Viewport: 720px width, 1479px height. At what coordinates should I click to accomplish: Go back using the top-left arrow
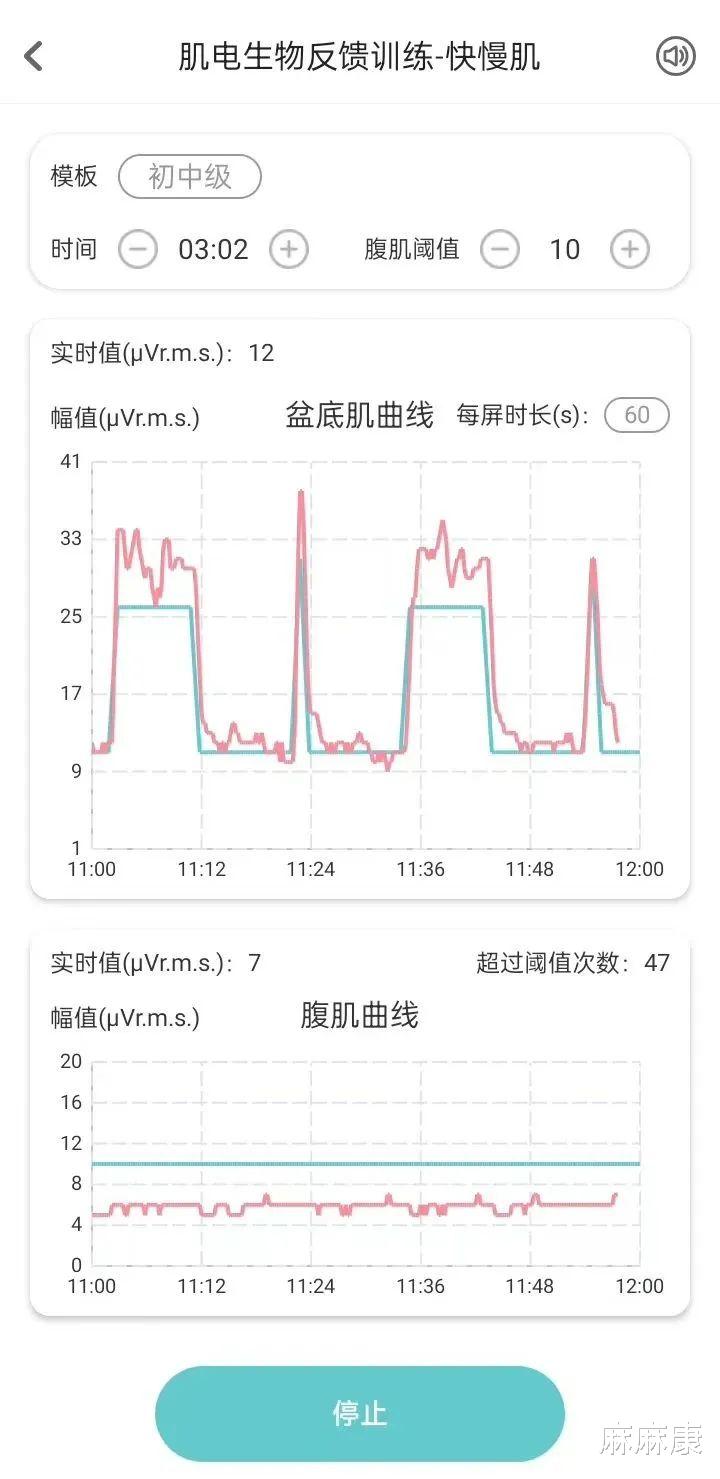click(34, 56)
